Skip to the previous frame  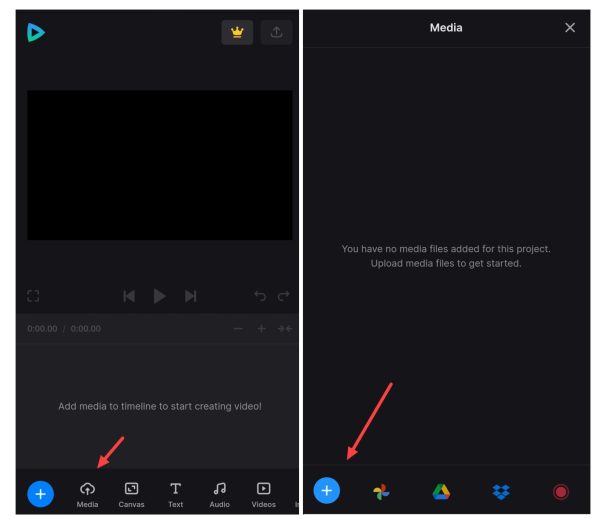coord(129,296)
